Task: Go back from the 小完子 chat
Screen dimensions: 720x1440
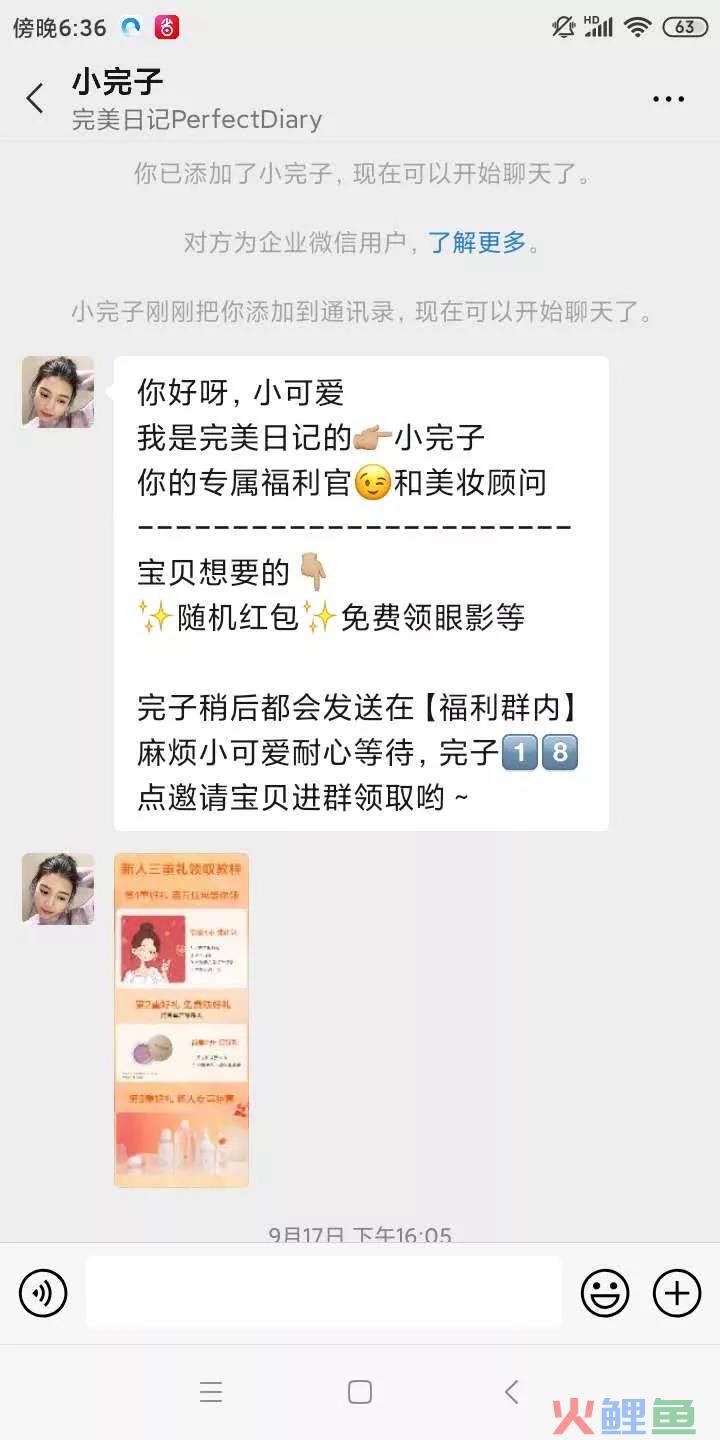Action: click(x=35, y=99)
